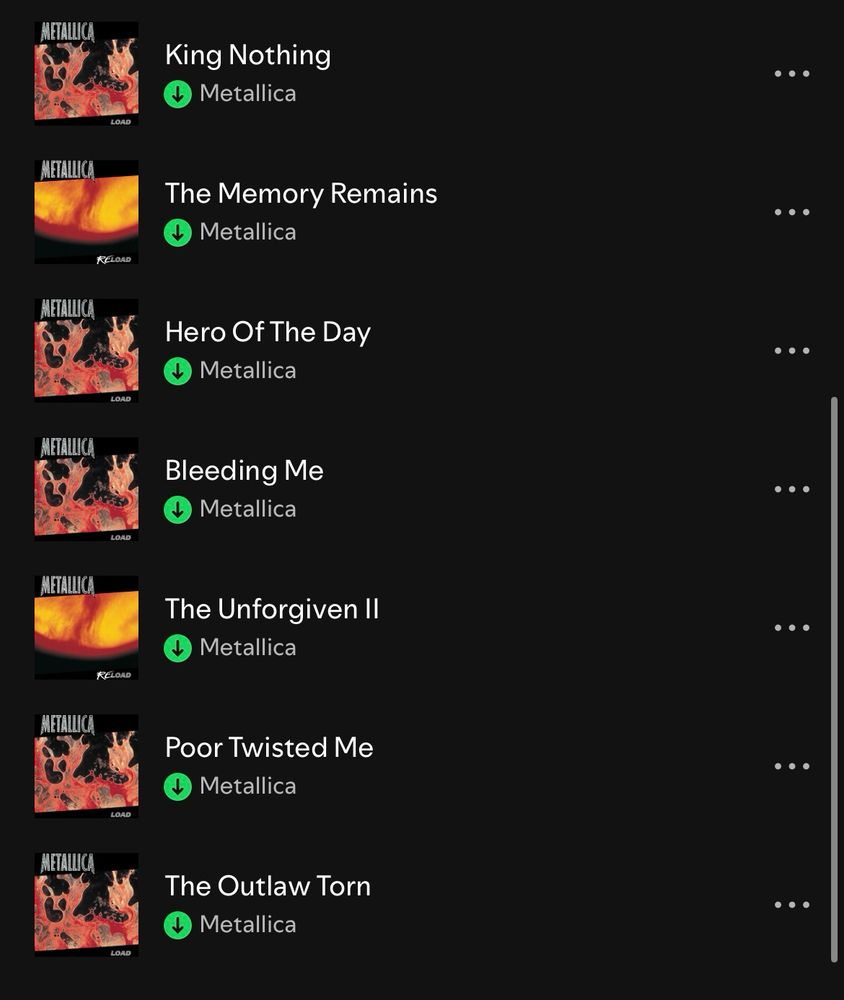Tap the Bleeding Me song title
The width and height of the screenshot is (844, 1000).
pos(243,470)
